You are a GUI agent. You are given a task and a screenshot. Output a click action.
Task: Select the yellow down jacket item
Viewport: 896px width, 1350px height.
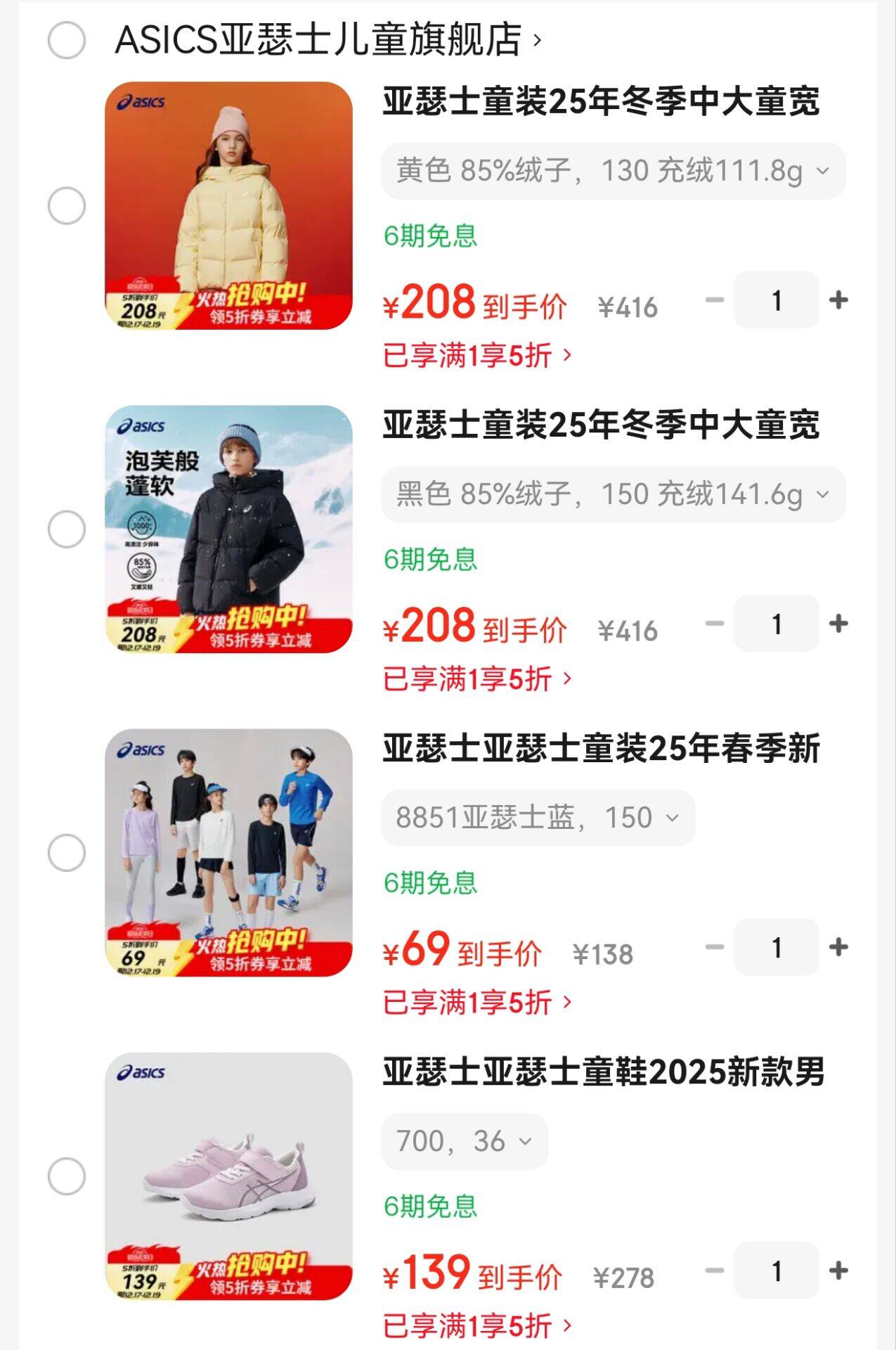tap(67, 206)
